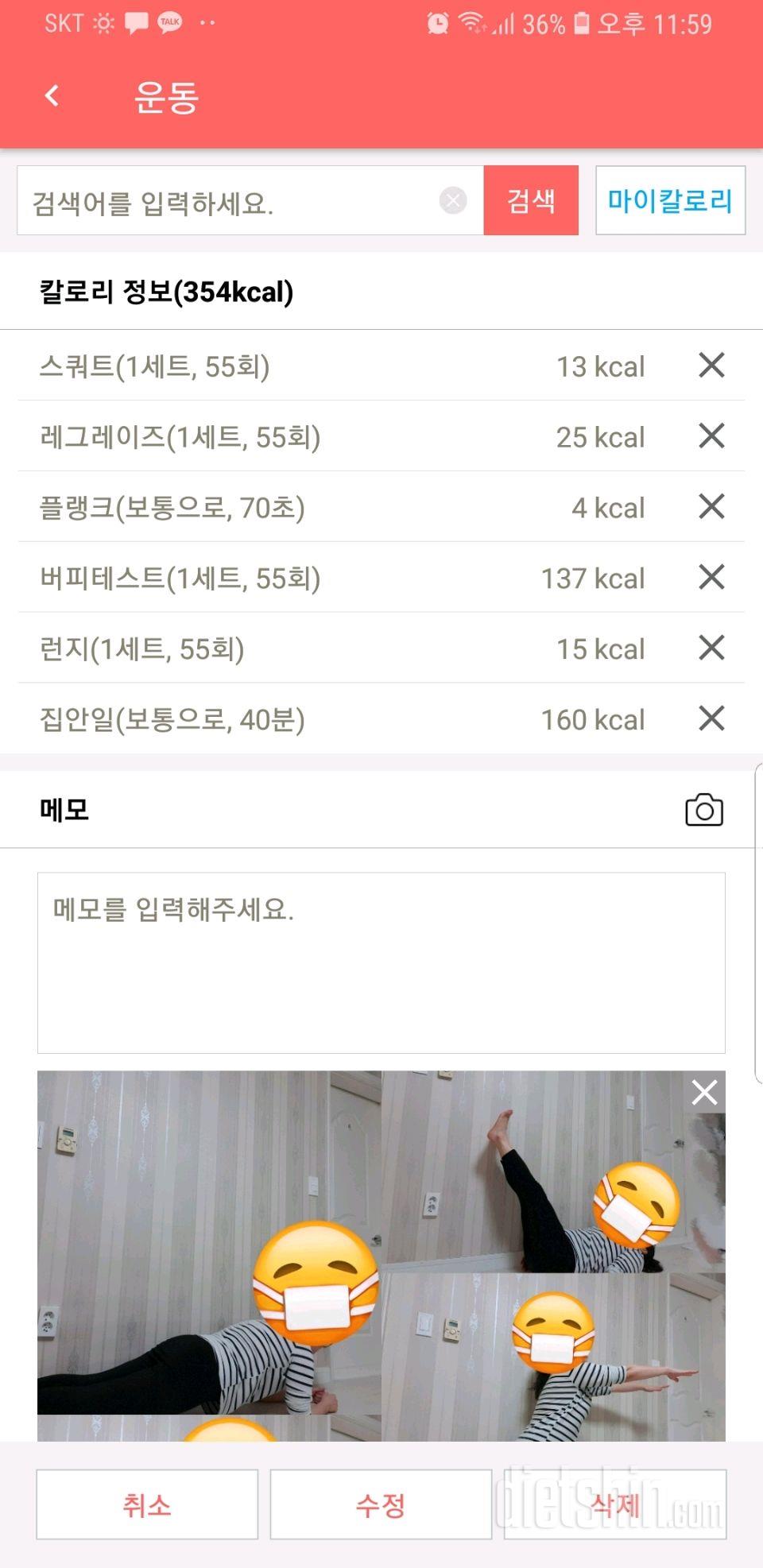
Task: Go back from the 운동 screen
Action: point(52,96)
